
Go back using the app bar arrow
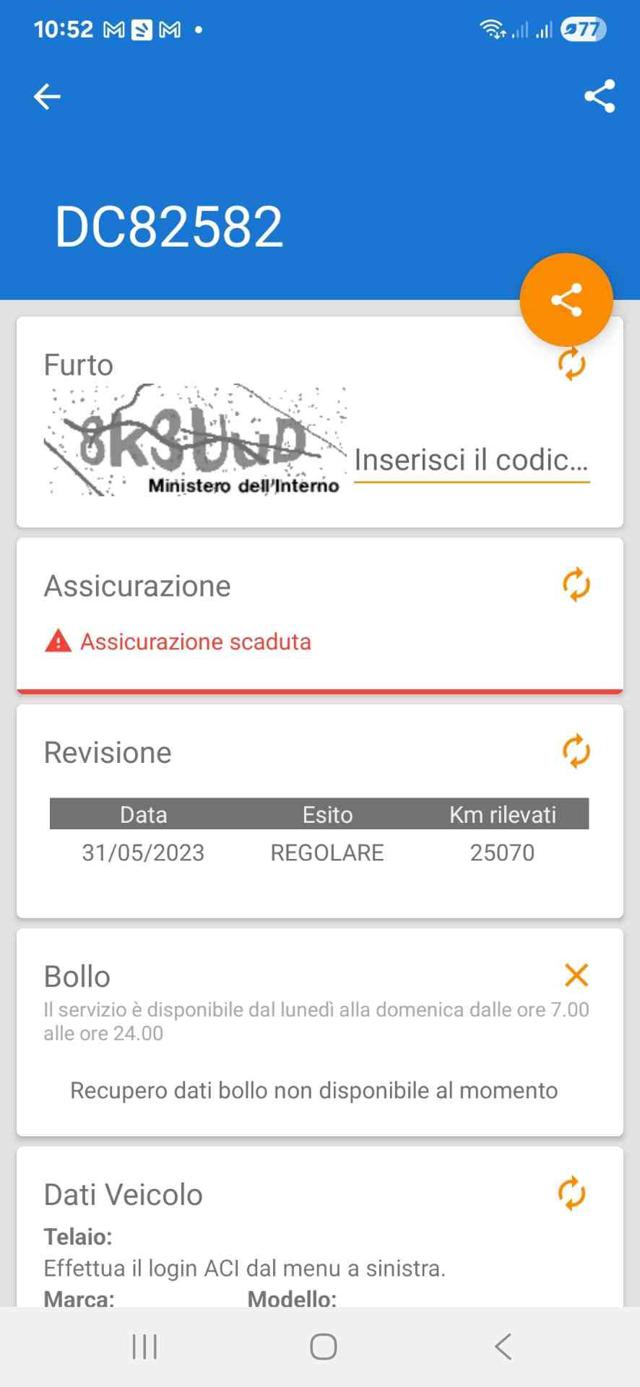pos(47,96)
